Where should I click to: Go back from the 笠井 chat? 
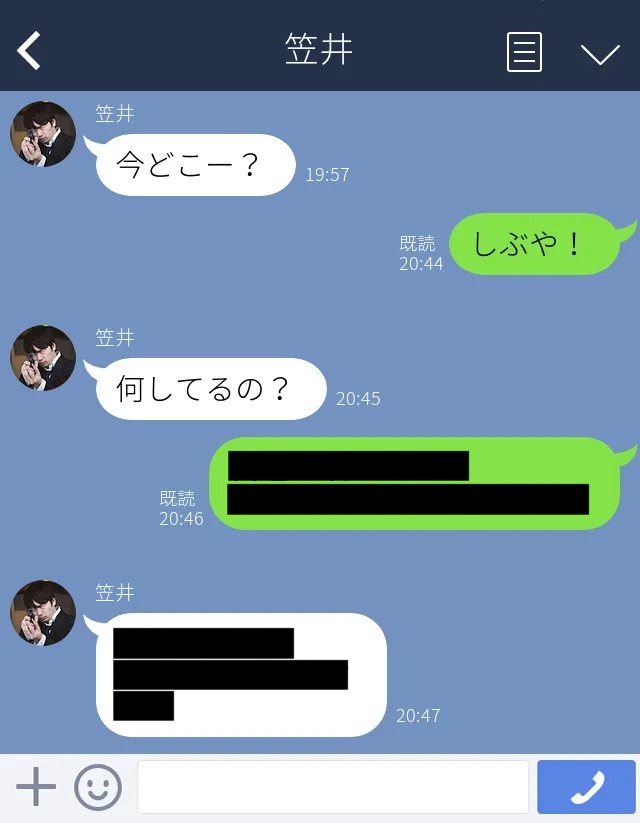(x=30, y=51)
